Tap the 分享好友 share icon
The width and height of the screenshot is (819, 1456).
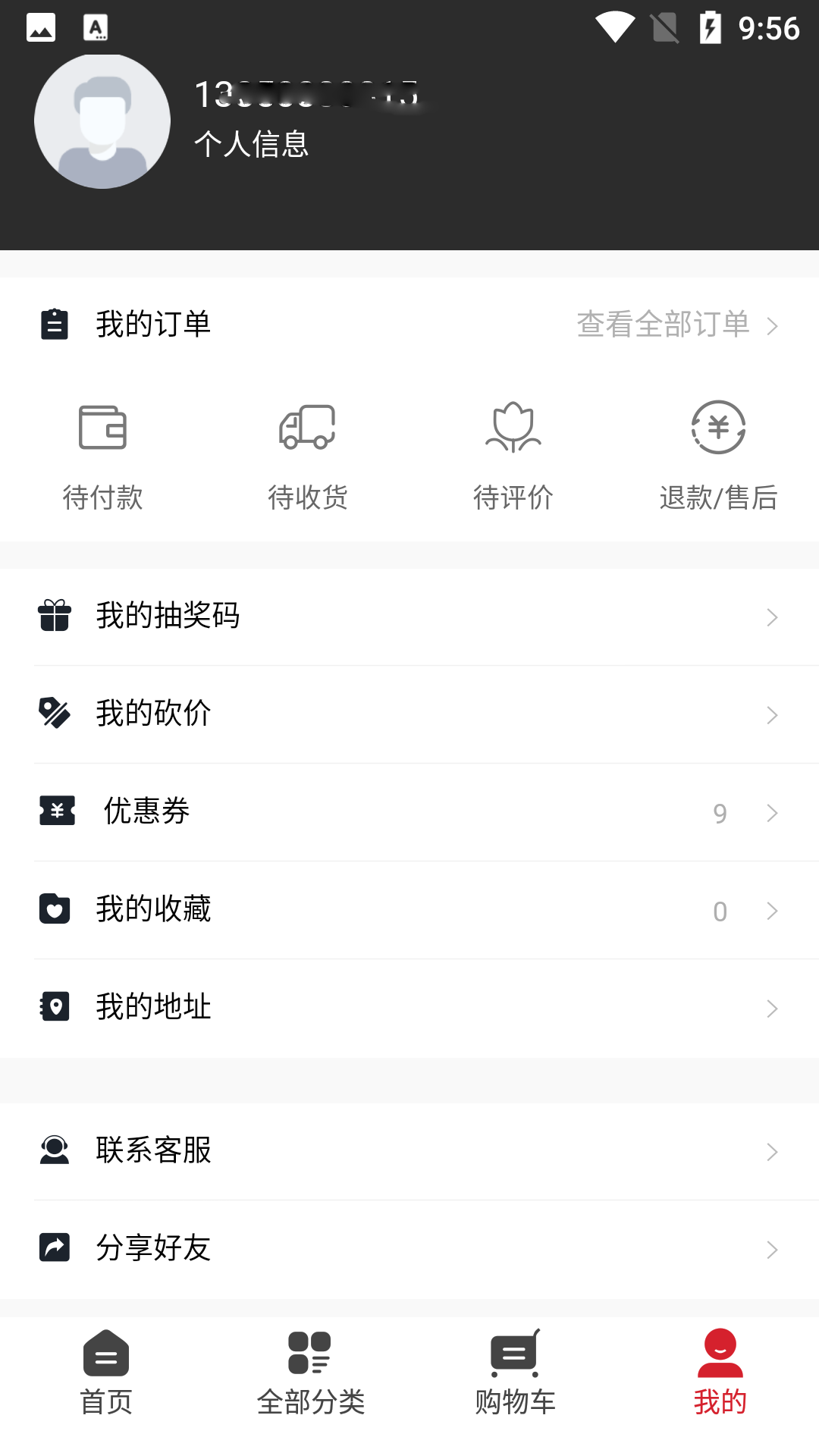(54, 1247)
